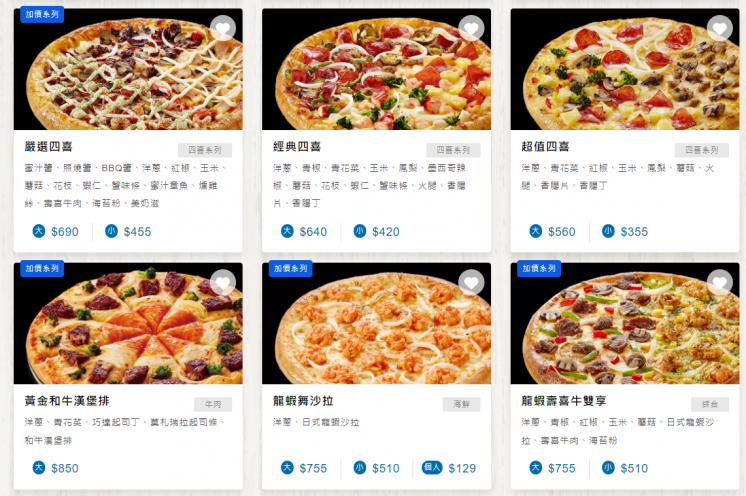This screenshot has height=496, width=746.
Task: Choose small 超值四喜 at $355
Action: pos(624,232)
